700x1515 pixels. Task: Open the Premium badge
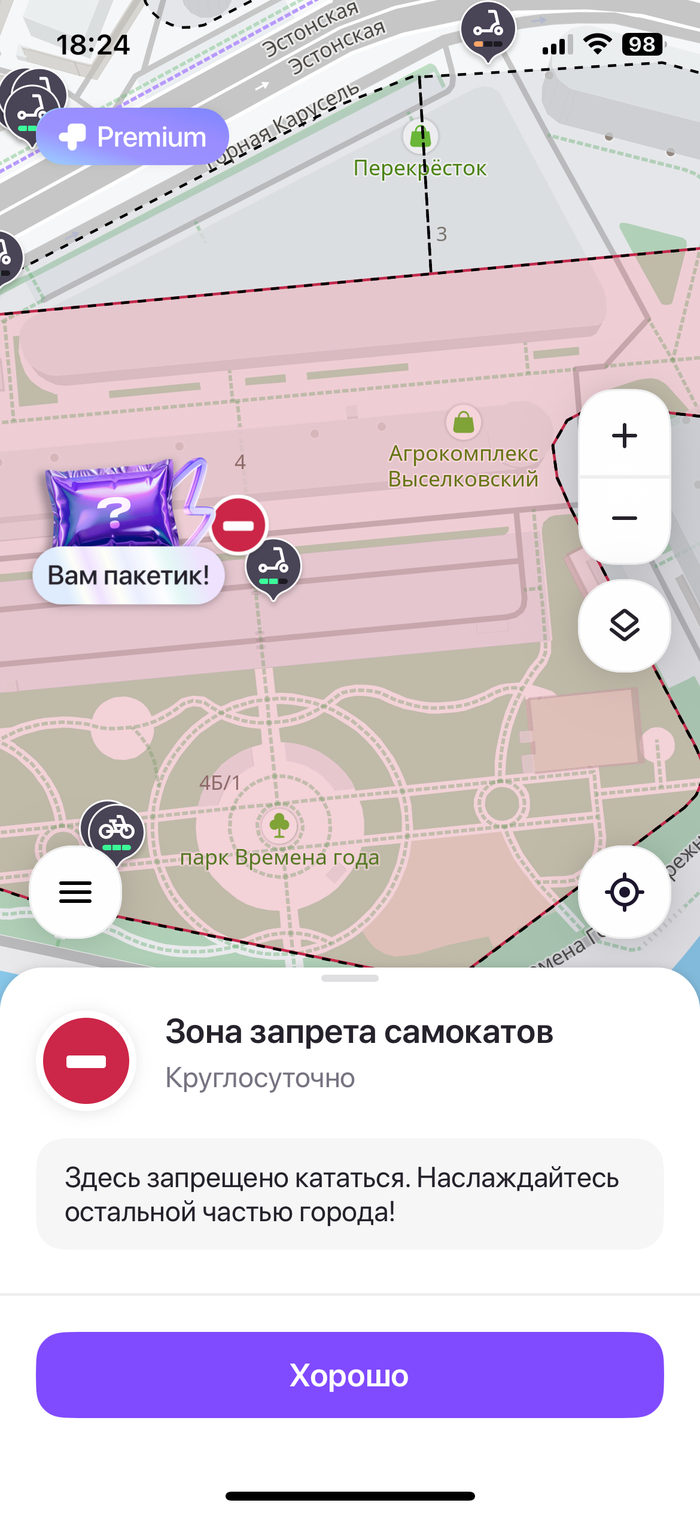pos(133,137)
